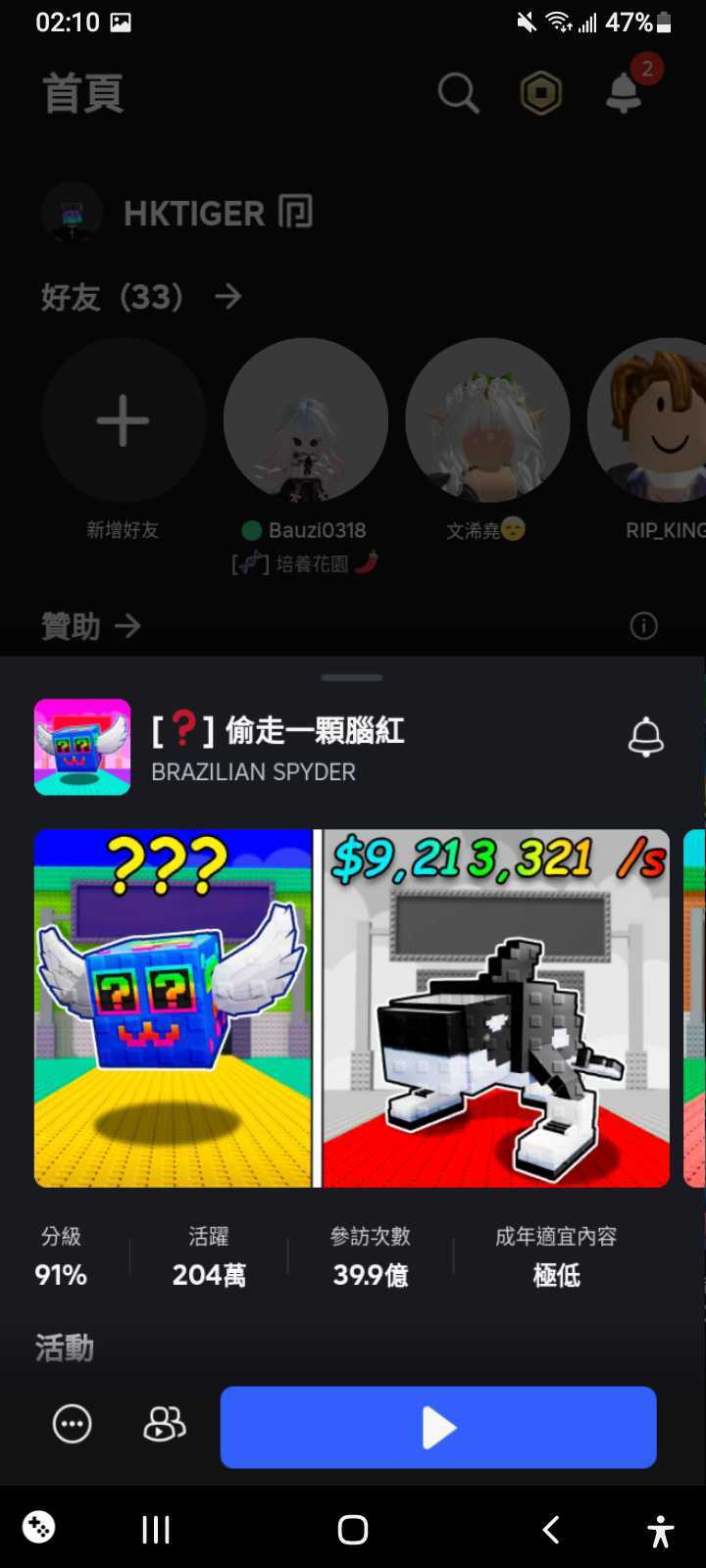Go to the phone's home screen
This screenshot has width=706, height=1568.
(x=352, y=1529)
